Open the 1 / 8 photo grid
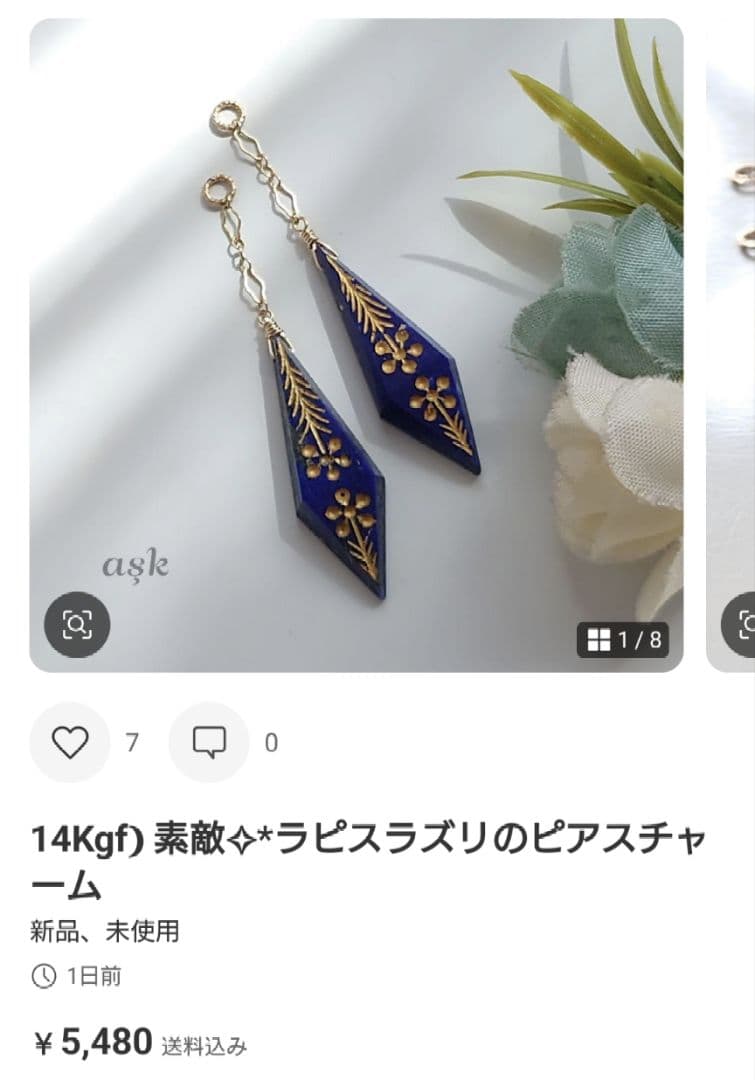 click(x=623, y=640)
